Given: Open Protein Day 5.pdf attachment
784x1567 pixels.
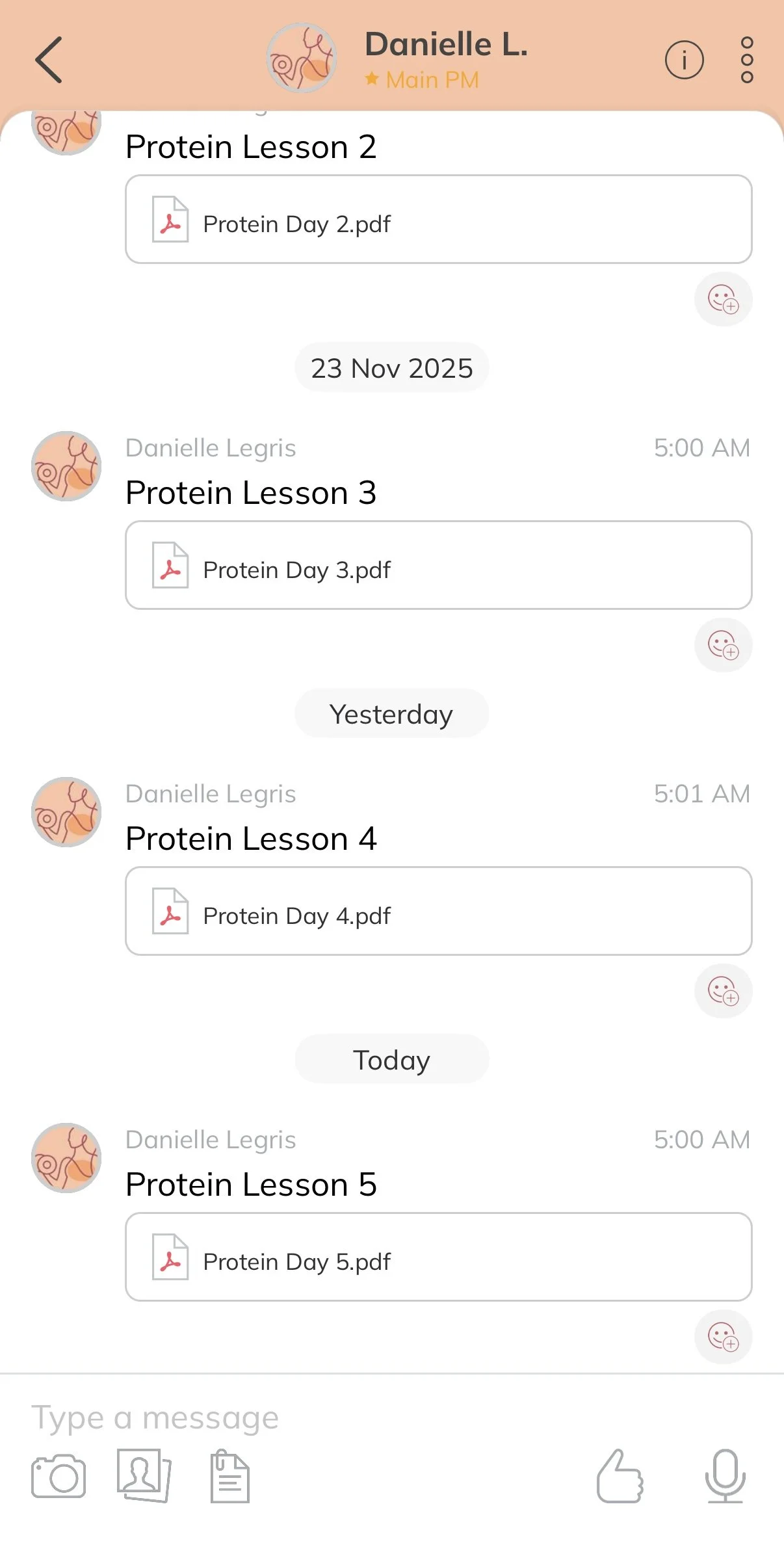Looking at the screenshot, I should point(438,1257).
